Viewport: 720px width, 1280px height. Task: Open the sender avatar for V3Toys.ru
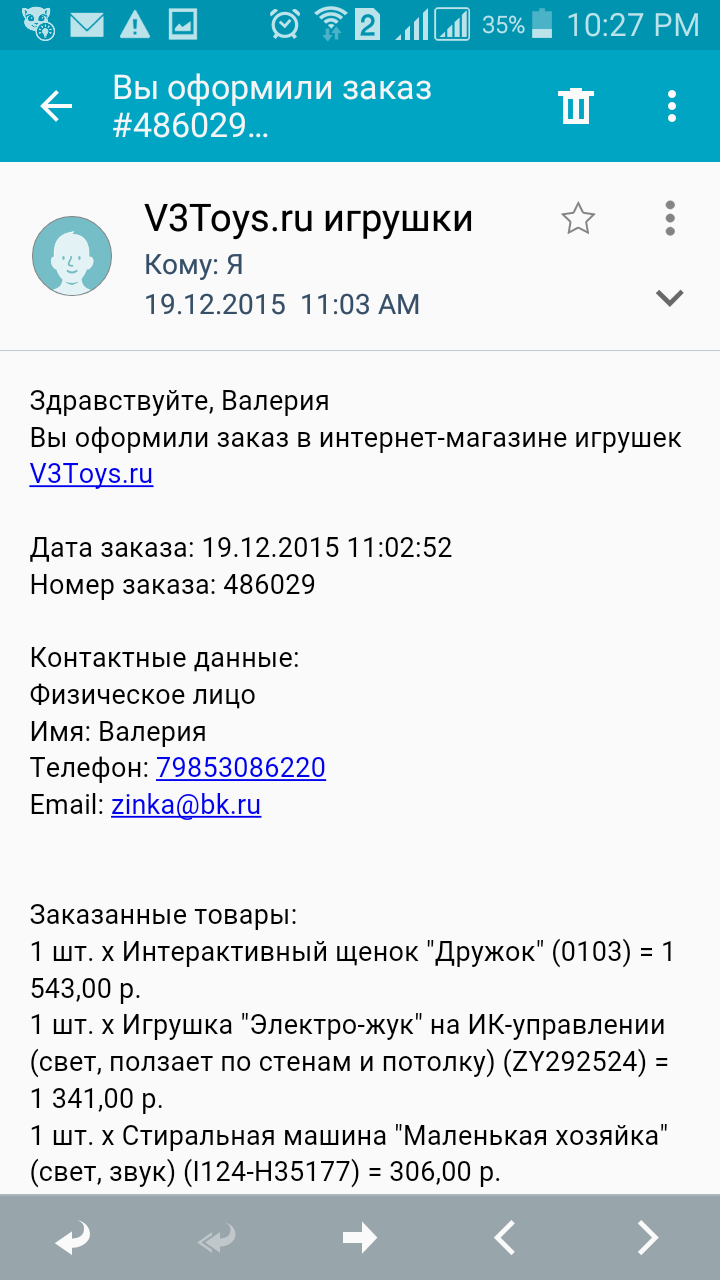click(x=72, y=256)
